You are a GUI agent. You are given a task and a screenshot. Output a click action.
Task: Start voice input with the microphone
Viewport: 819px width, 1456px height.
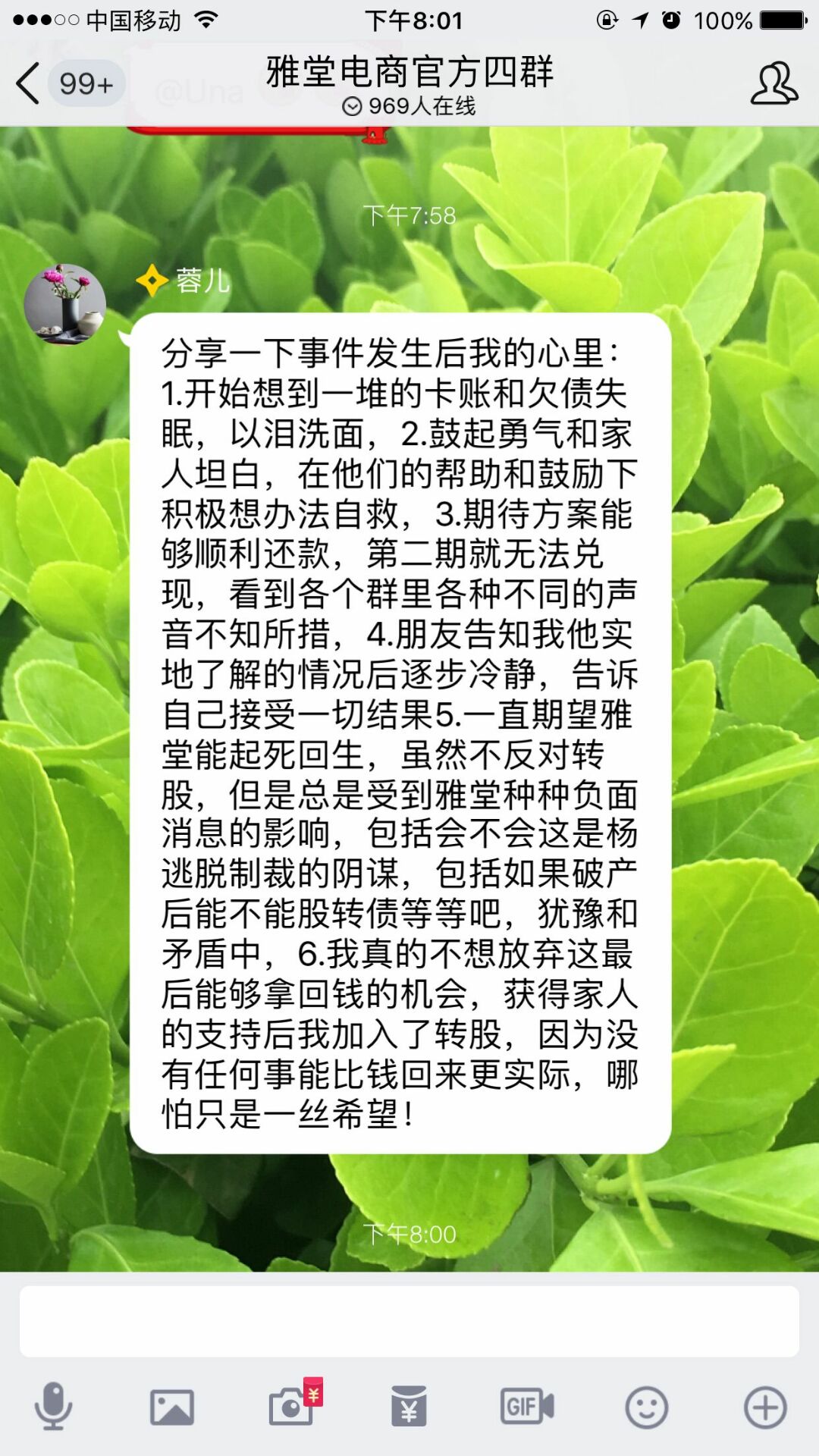coord(53,1407)
